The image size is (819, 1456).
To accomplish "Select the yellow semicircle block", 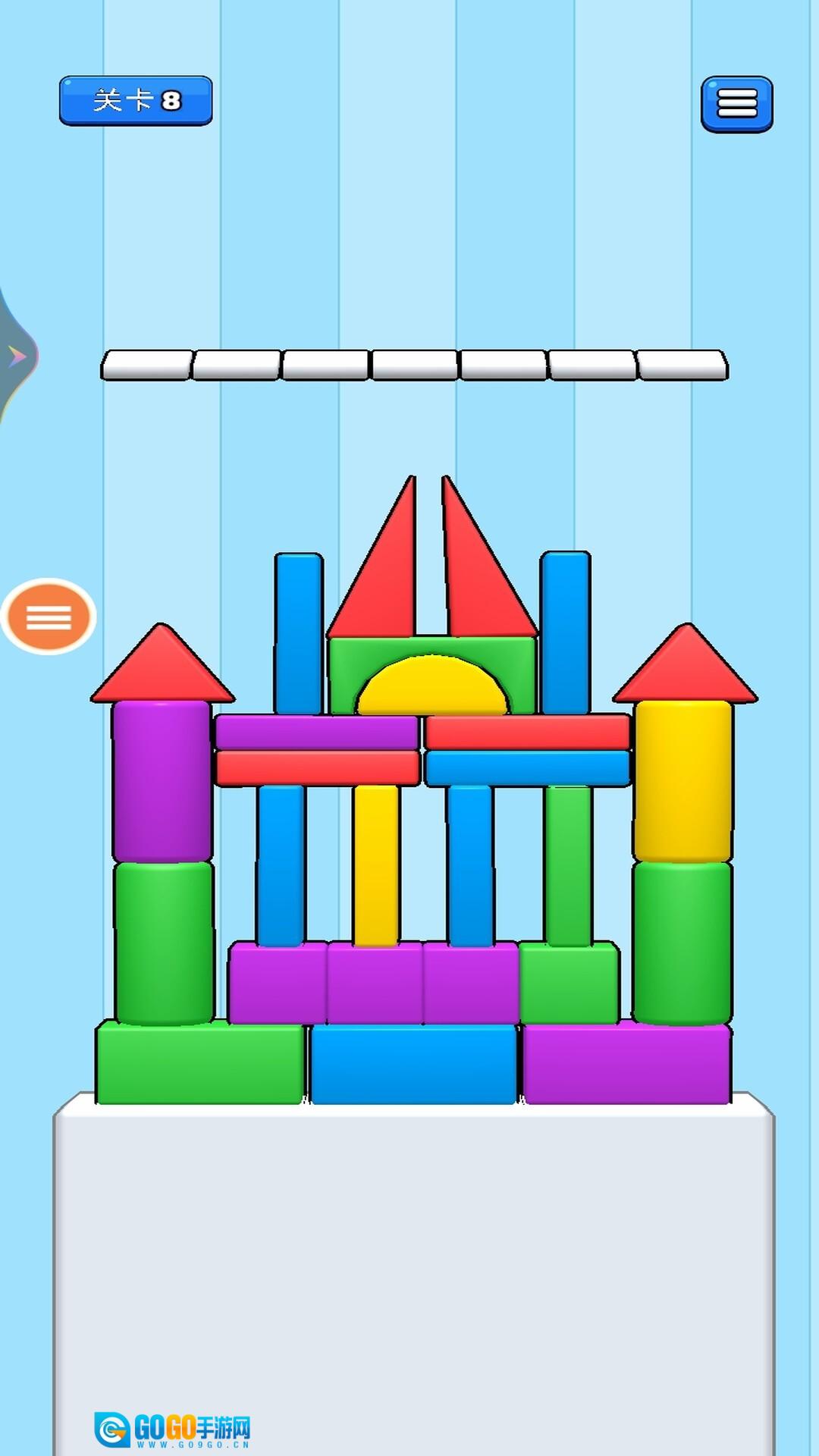I will coord(432,689).
